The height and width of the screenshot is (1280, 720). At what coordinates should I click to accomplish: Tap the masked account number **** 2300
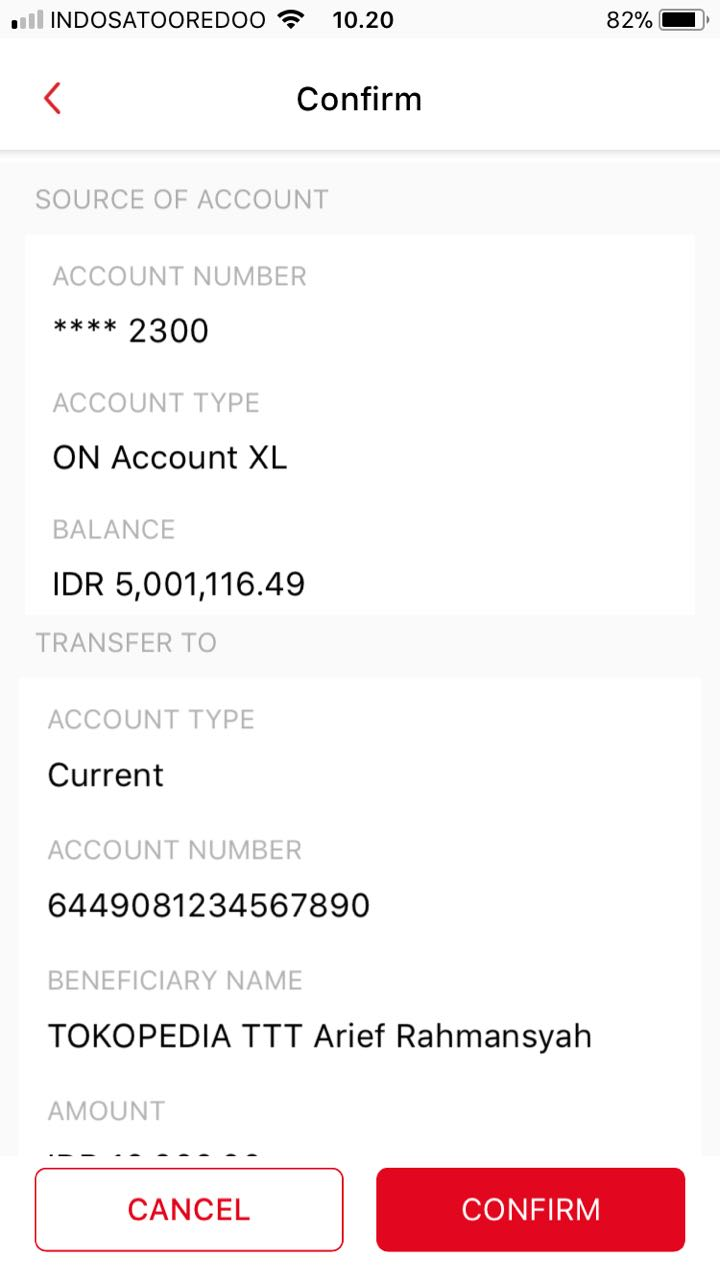[130, 330]
